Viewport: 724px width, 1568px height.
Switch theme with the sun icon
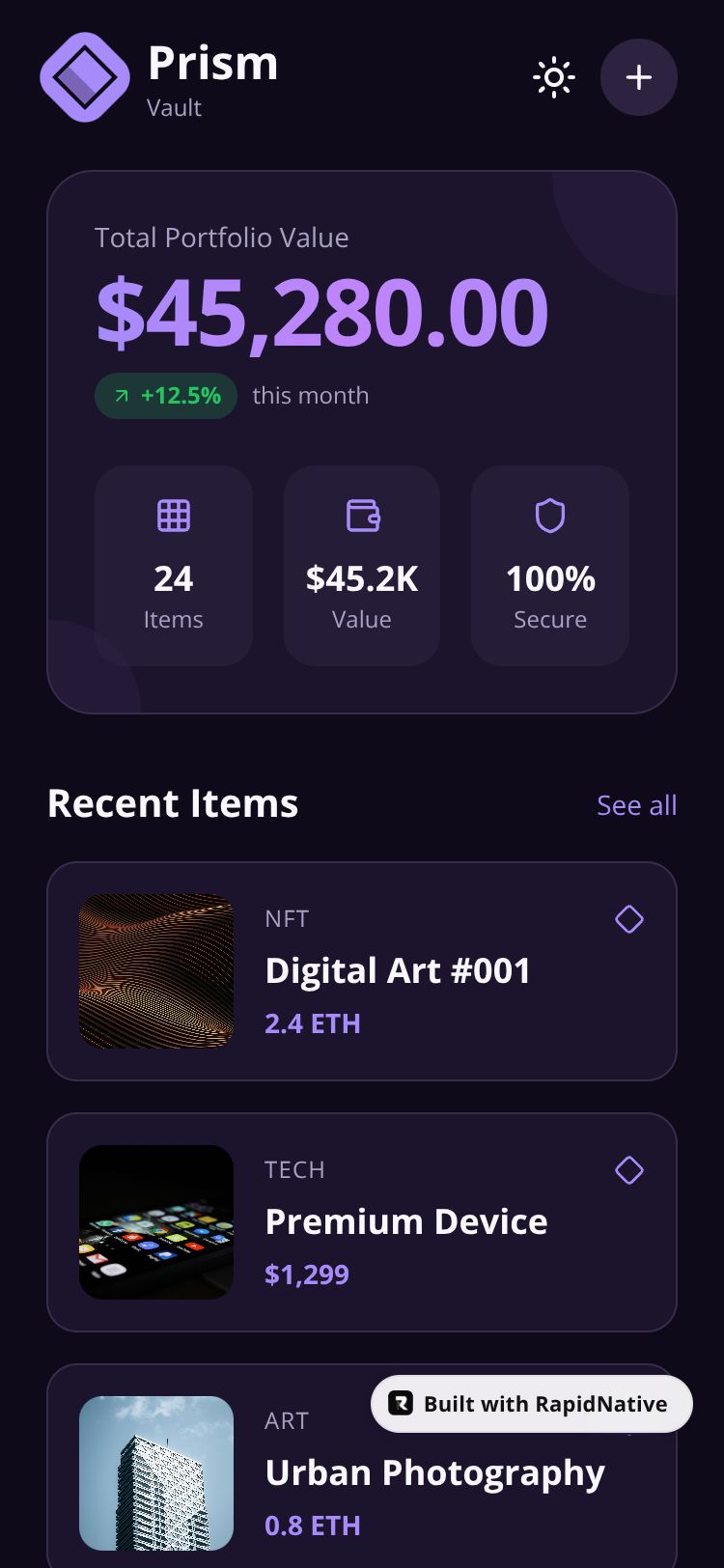[x=554, y=77]
